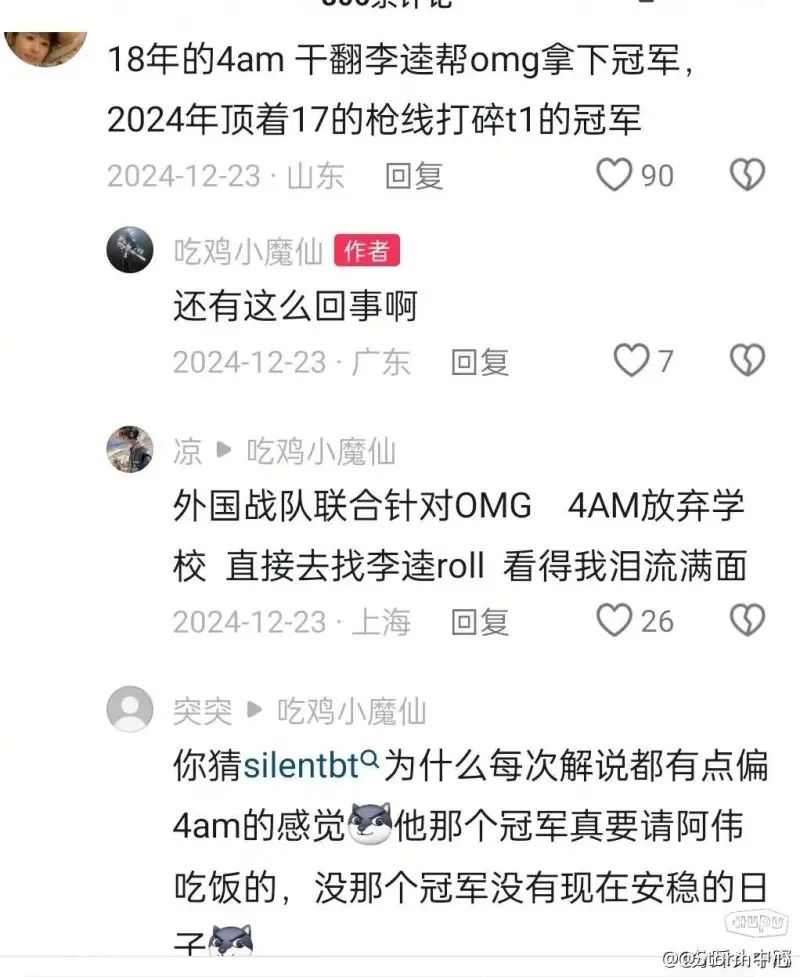Reply to 凉's comment from 上海
The image size is (800, 977).
(480, 621)
